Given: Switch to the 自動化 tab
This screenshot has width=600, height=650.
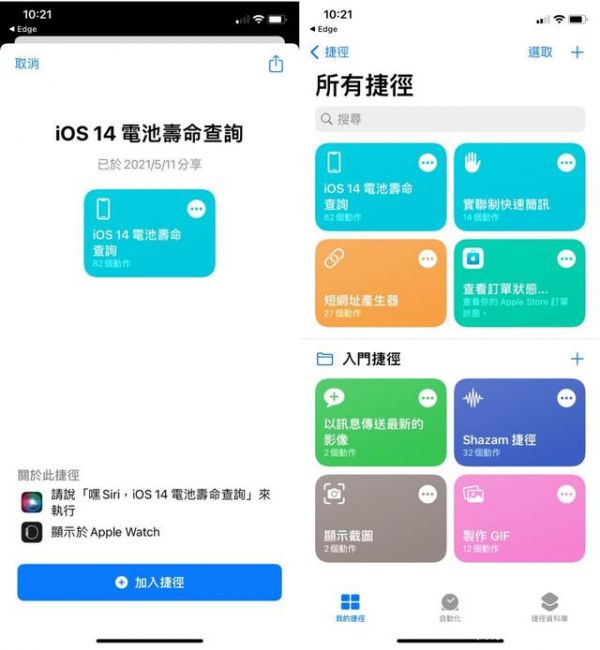Looking at the screenshot, I should pyautogui.click(x=450, y=607).
